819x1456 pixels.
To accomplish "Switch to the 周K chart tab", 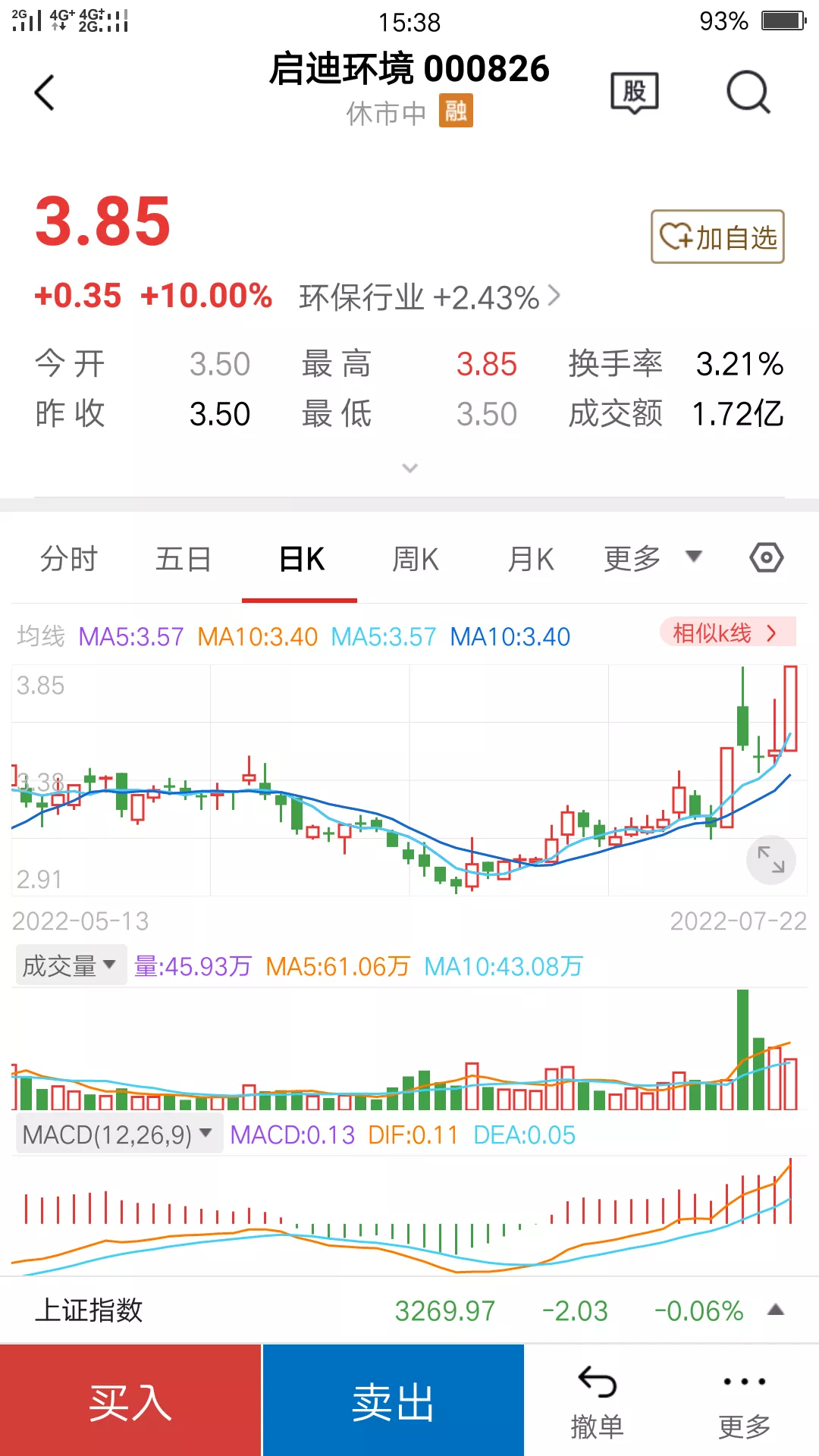I will point(416,560).
